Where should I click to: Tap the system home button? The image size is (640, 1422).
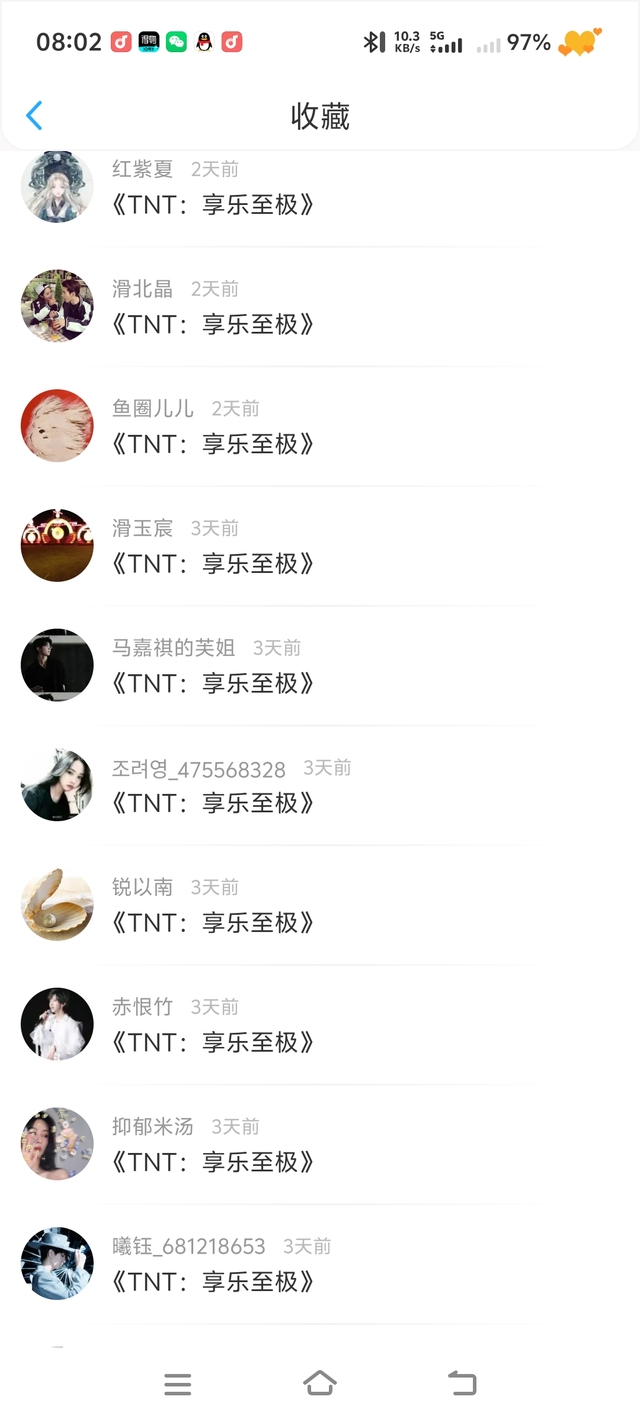pos(319,1384)
